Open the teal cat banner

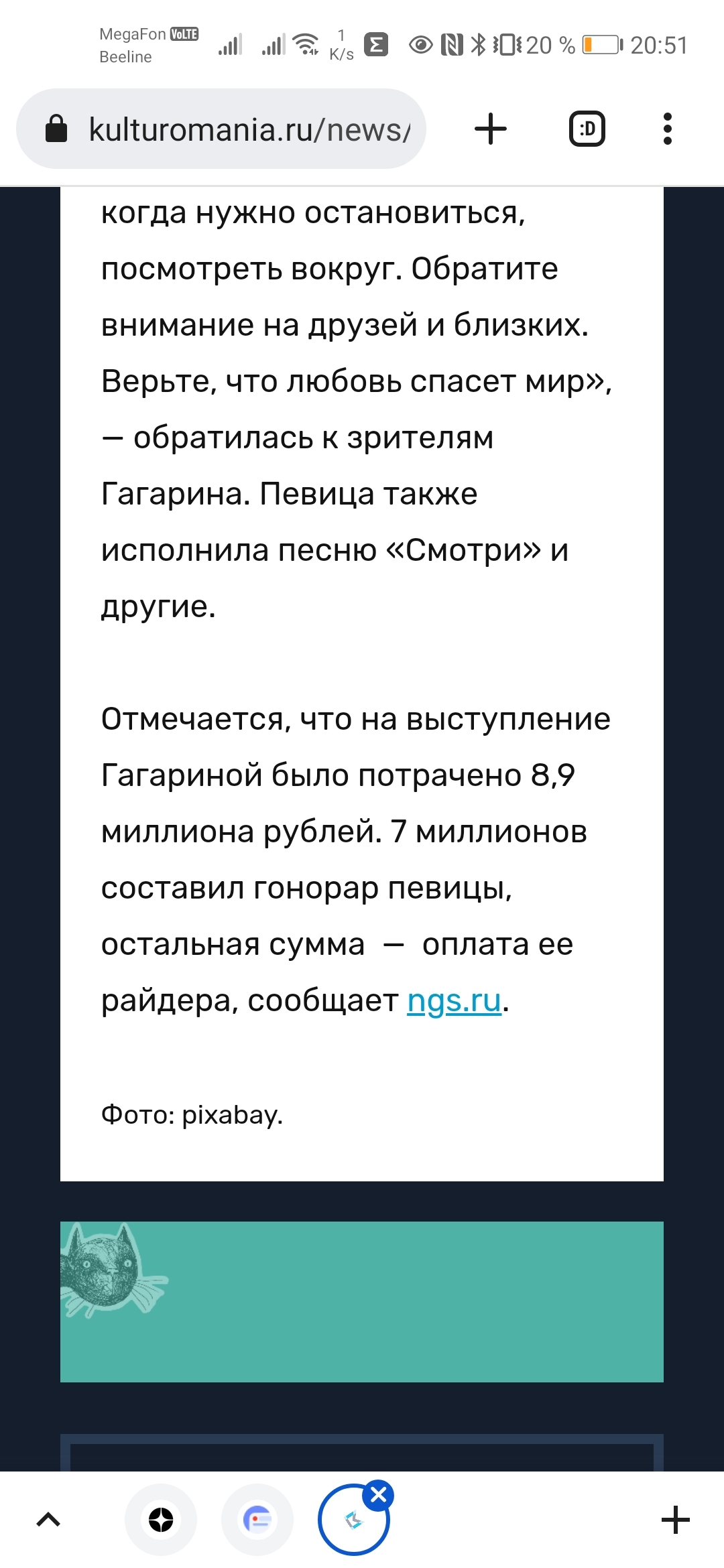pyautogui.click(x=362, y=1301)
